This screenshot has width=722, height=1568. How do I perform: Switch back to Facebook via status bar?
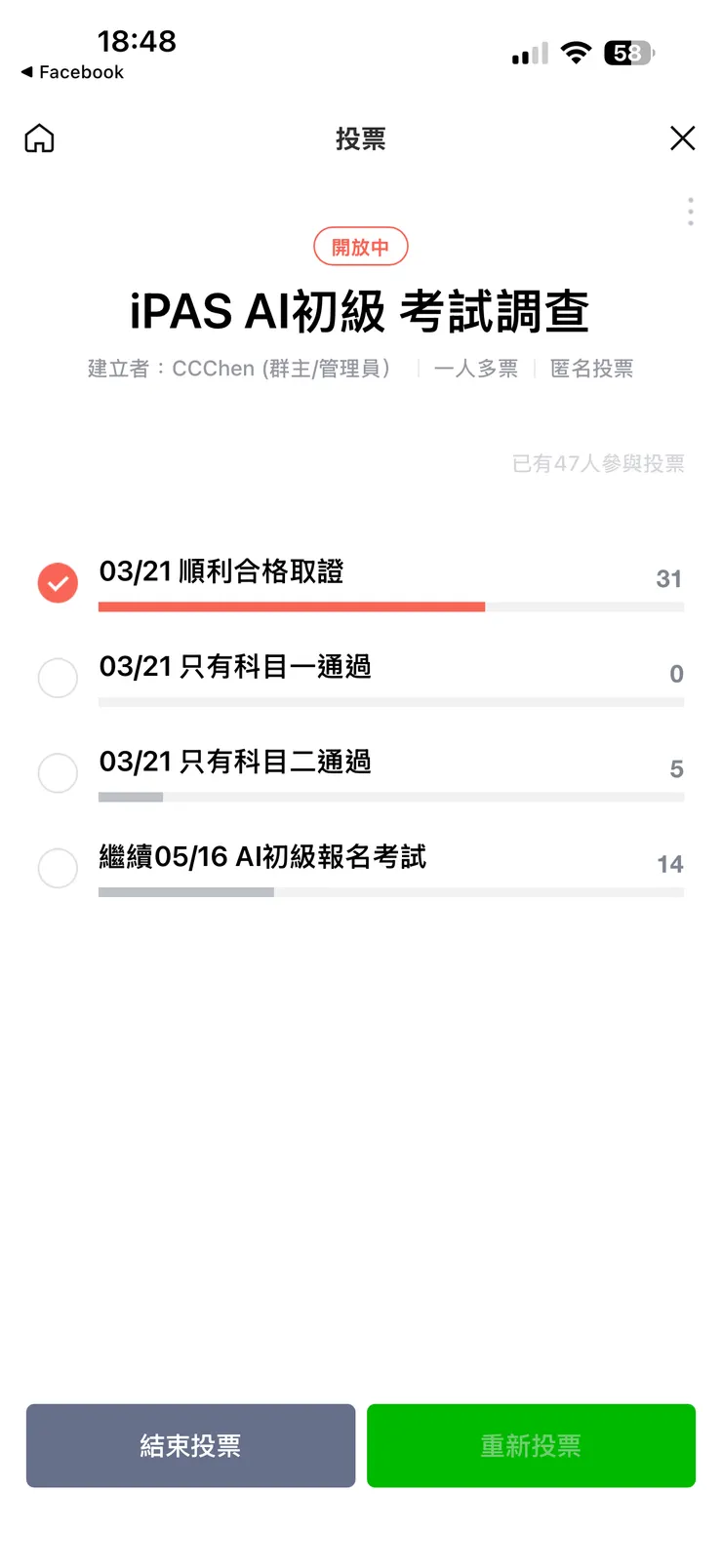coord(72,71)
